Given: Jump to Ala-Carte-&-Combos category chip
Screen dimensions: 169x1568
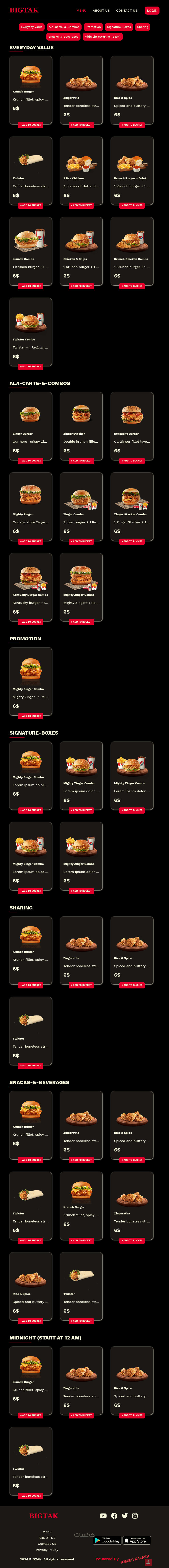Looking at the screenshot, I should point(64,27).
